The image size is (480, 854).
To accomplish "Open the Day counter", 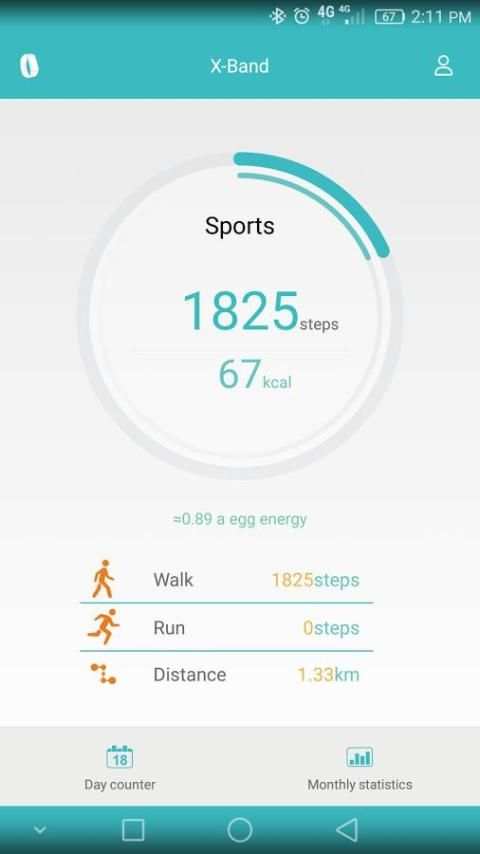I will (120, 768).
